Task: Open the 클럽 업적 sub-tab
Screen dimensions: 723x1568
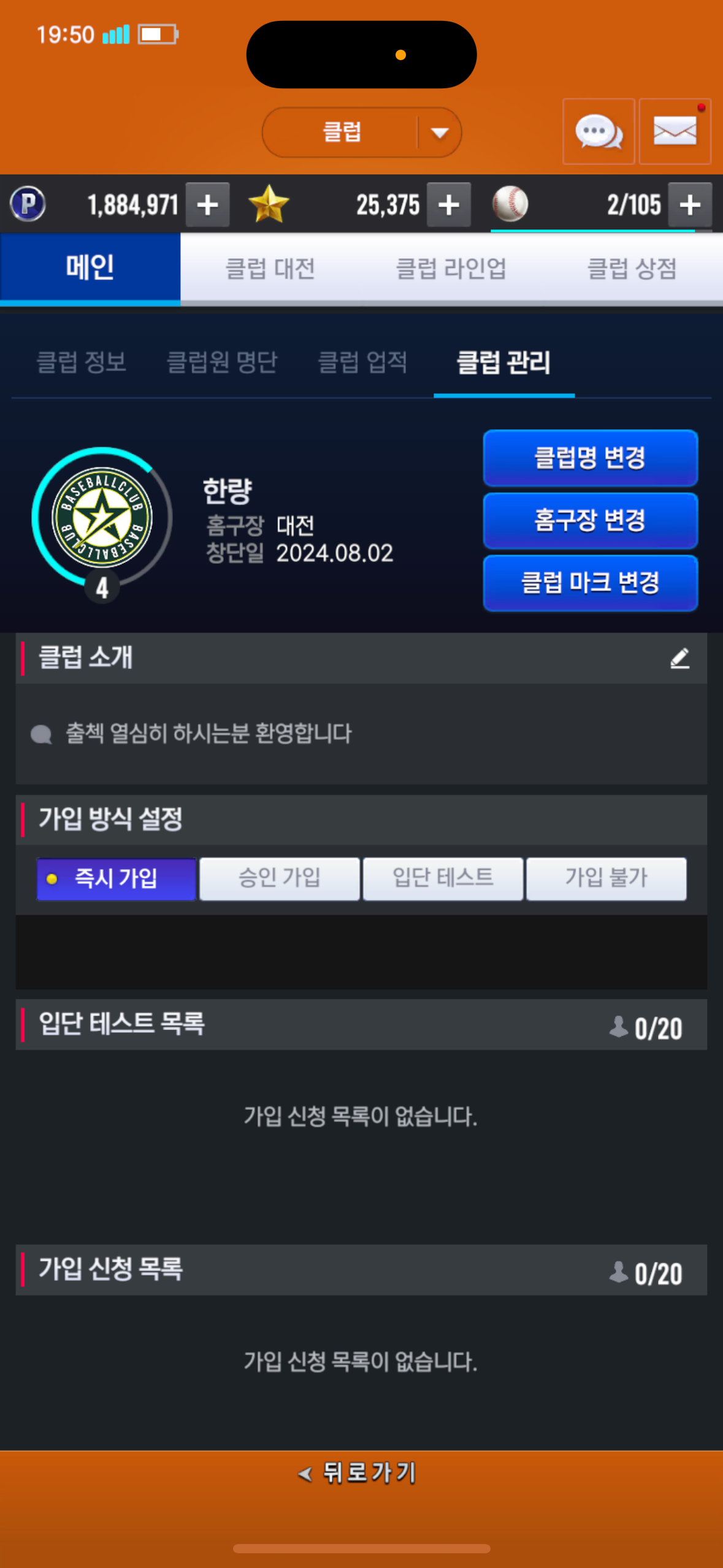Action: click(362, 362)
